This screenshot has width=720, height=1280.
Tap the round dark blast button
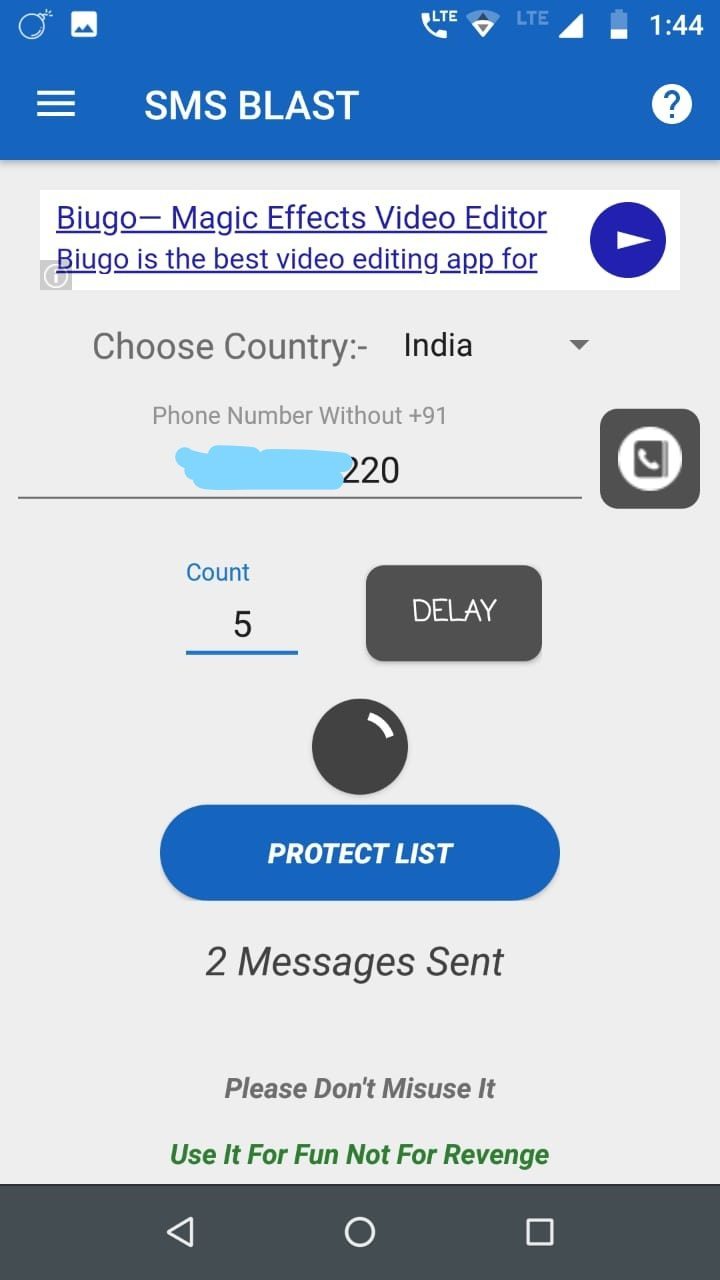360,746
